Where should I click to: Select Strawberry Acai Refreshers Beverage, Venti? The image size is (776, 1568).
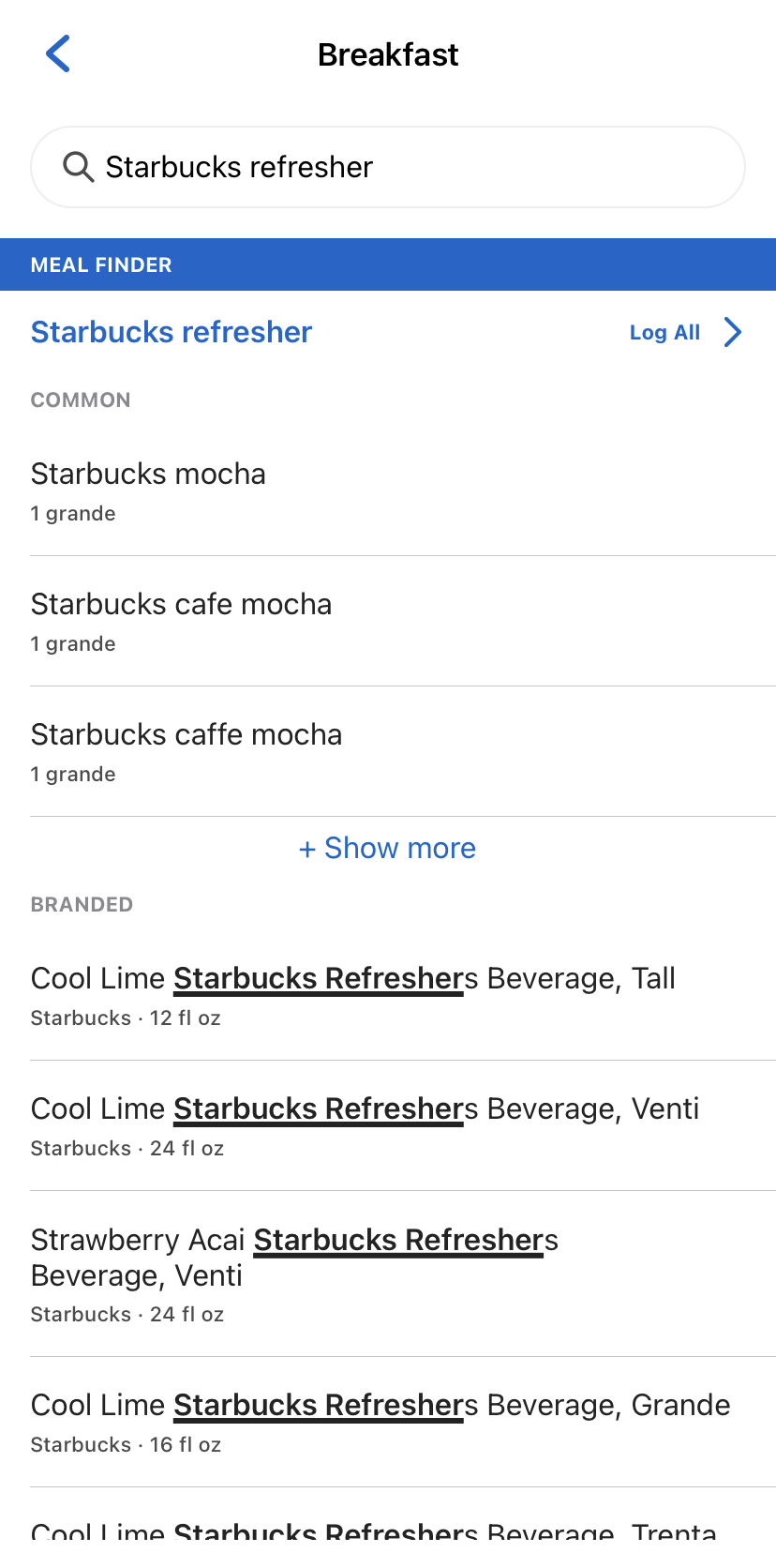(388, 1274)
